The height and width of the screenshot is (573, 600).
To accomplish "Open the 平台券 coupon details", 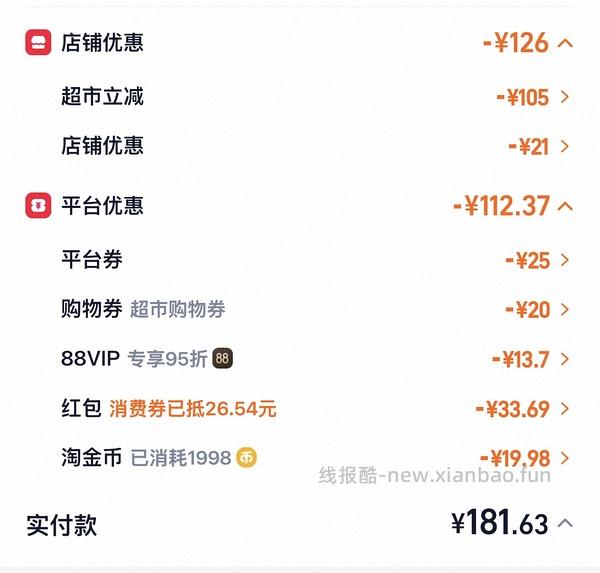I will click(x=565, y=260).
